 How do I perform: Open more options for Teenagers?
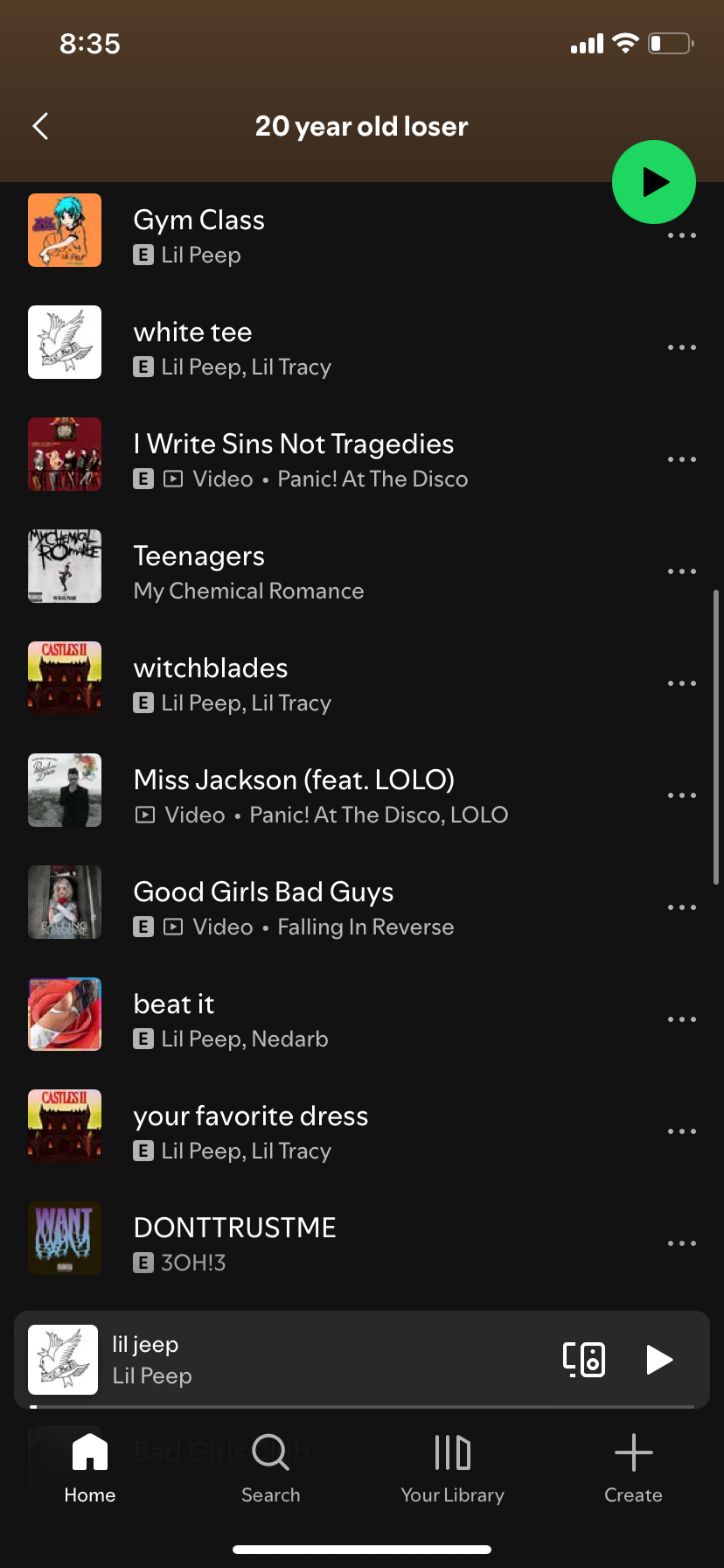coord(681,571)
